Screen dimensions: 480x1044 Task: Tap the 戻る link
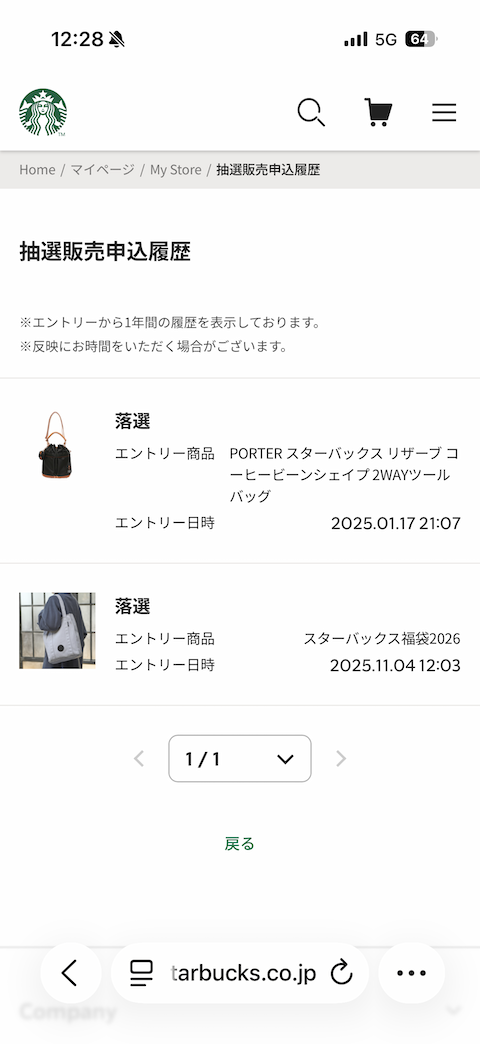(240, 844)
